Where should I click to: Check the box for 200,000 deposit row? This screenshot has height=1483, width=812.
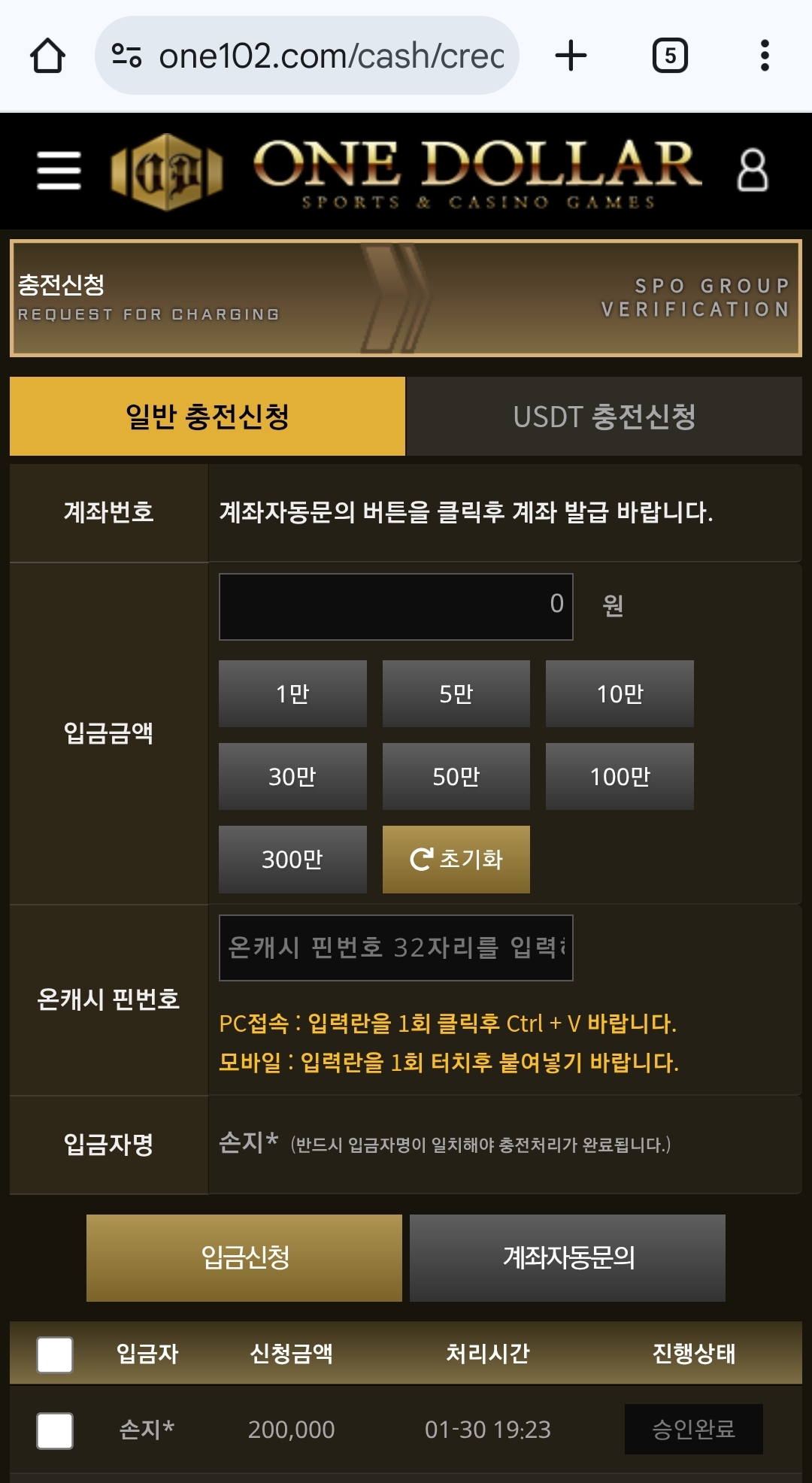pyautogui.click(x=55, y=1430)
